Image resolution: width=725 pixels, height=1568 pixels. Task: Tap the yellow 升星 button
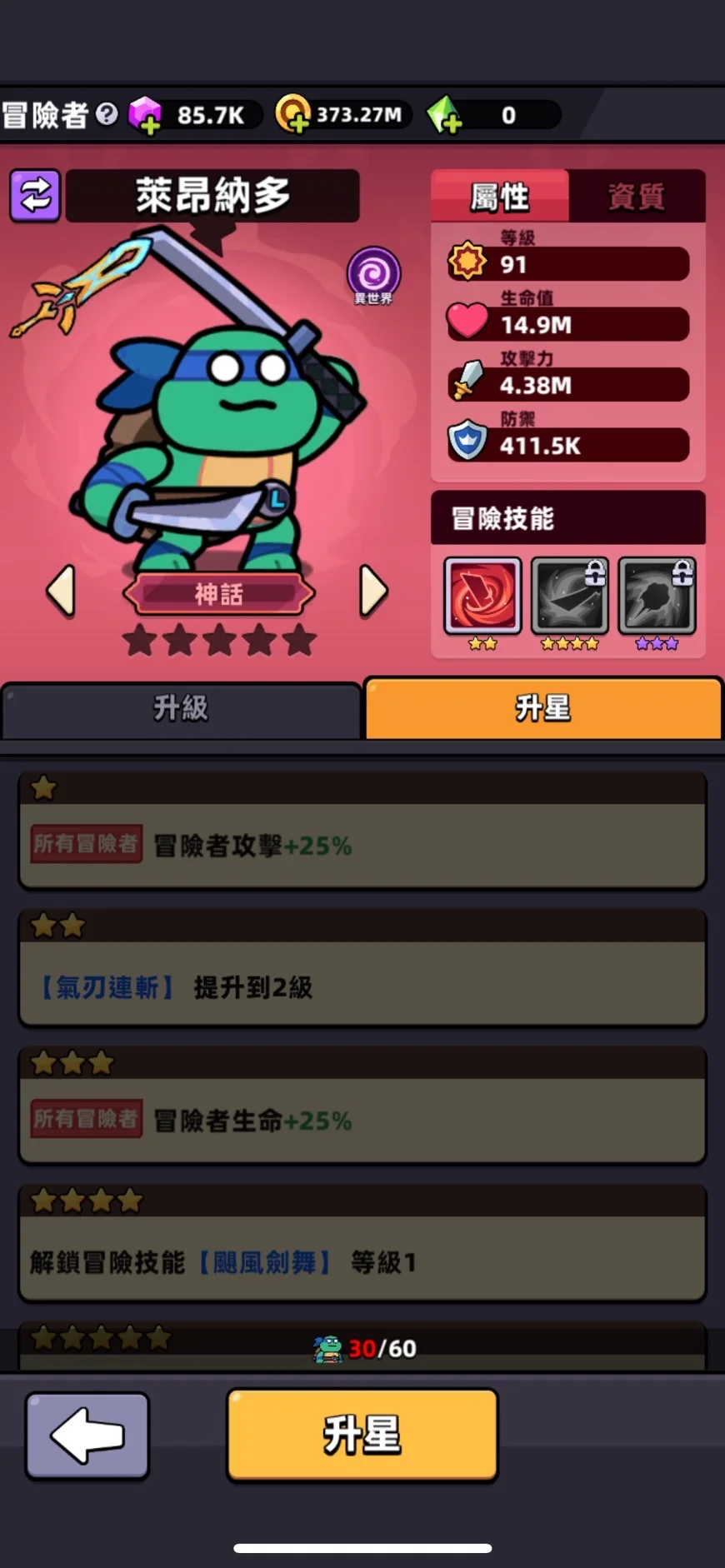[362, 1435]
